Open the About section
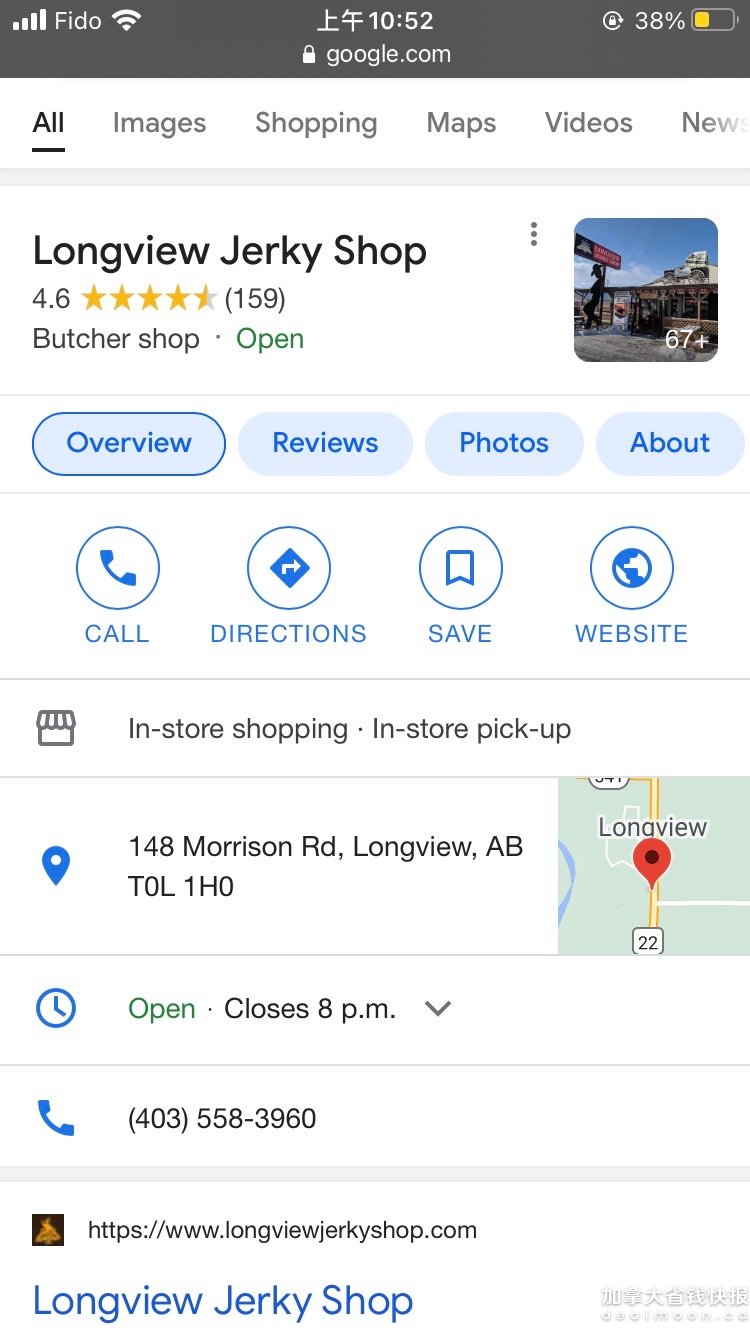This screenshot has height=1334, width=750. point(670,443)
